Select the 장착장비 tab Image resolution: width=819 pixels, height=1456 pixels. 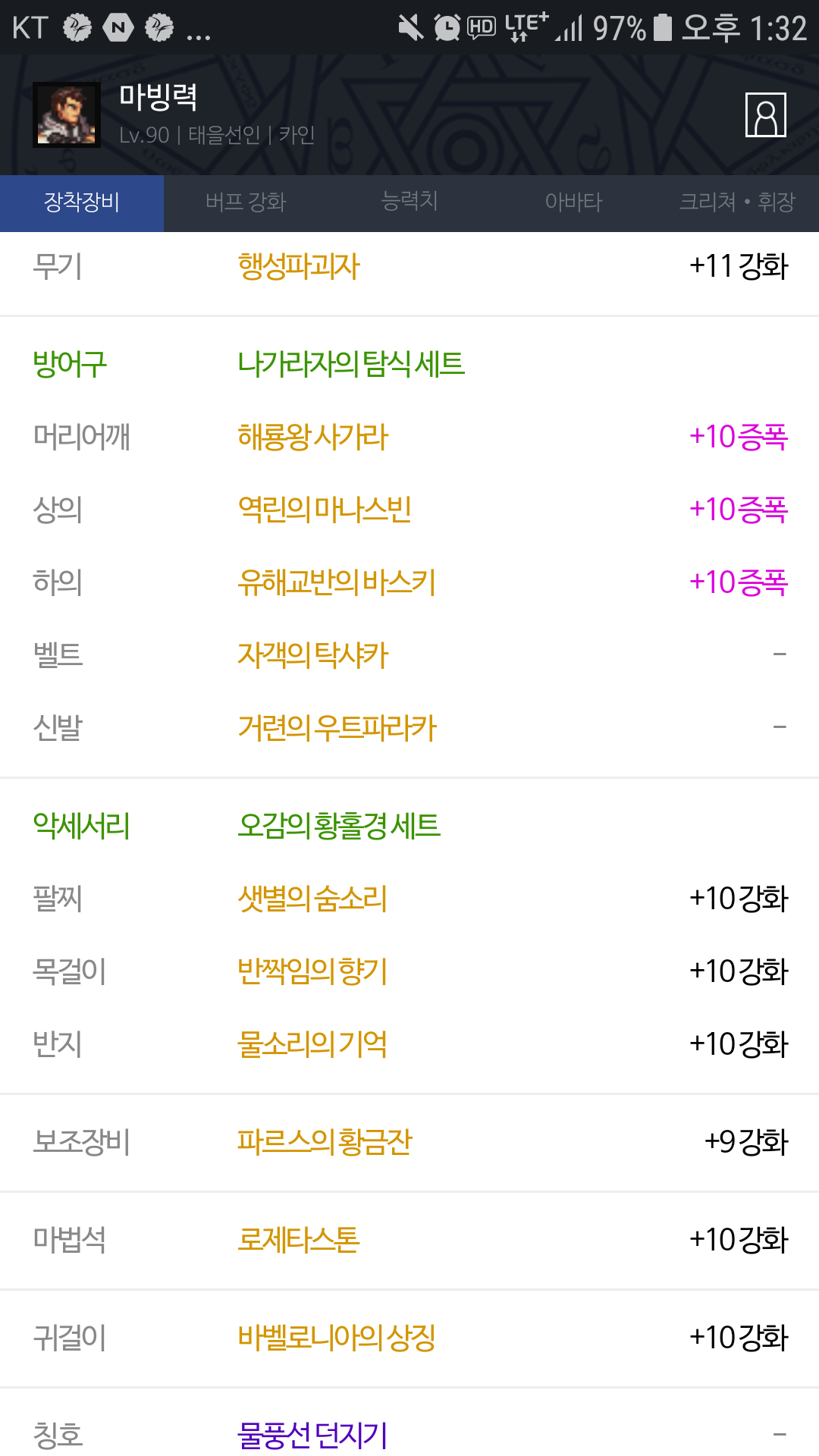[x=82, y=203]
